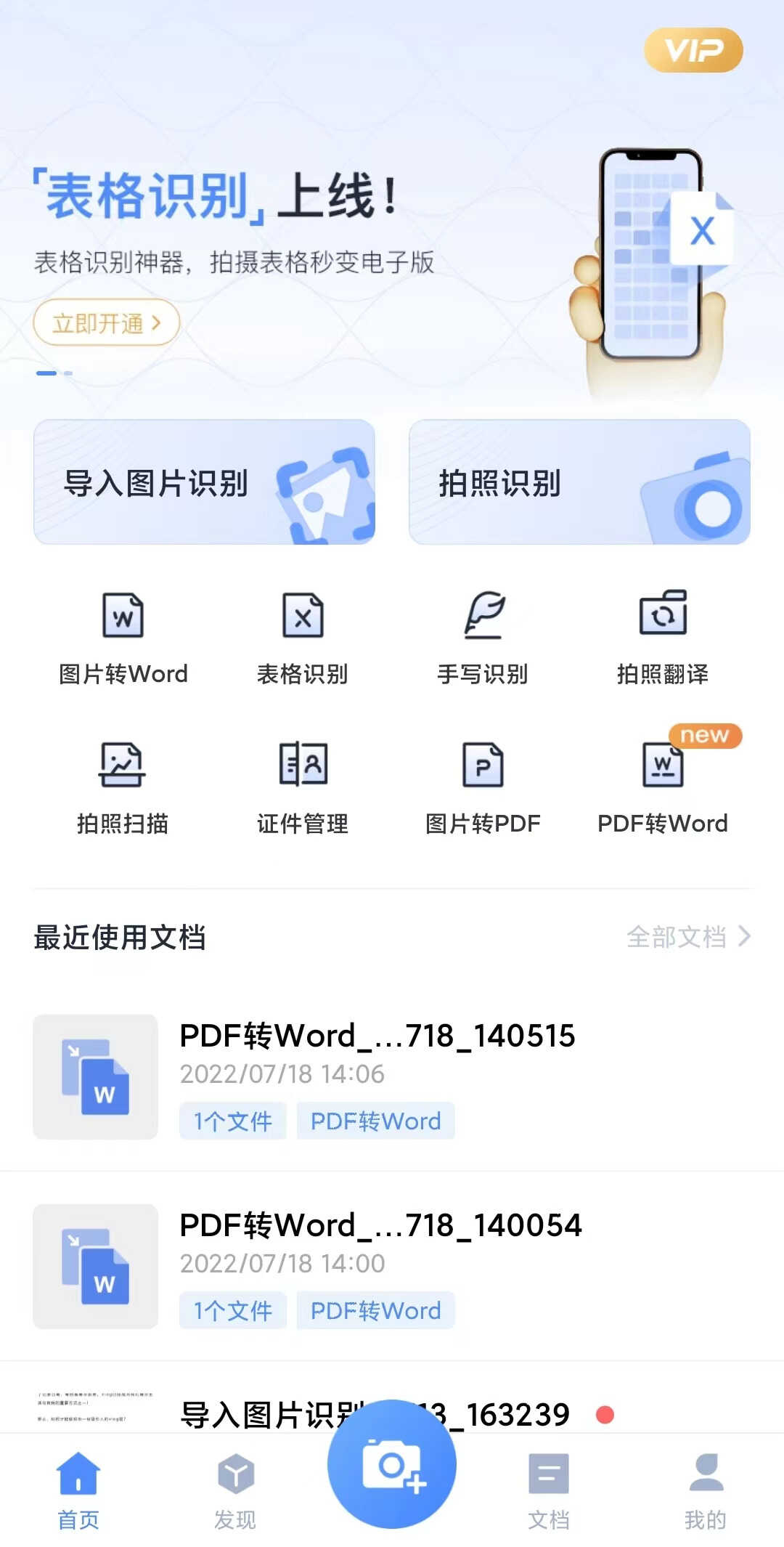784x1547 pixels.
Task: Open 导入图片识别 card
Action: click(204, 482)
